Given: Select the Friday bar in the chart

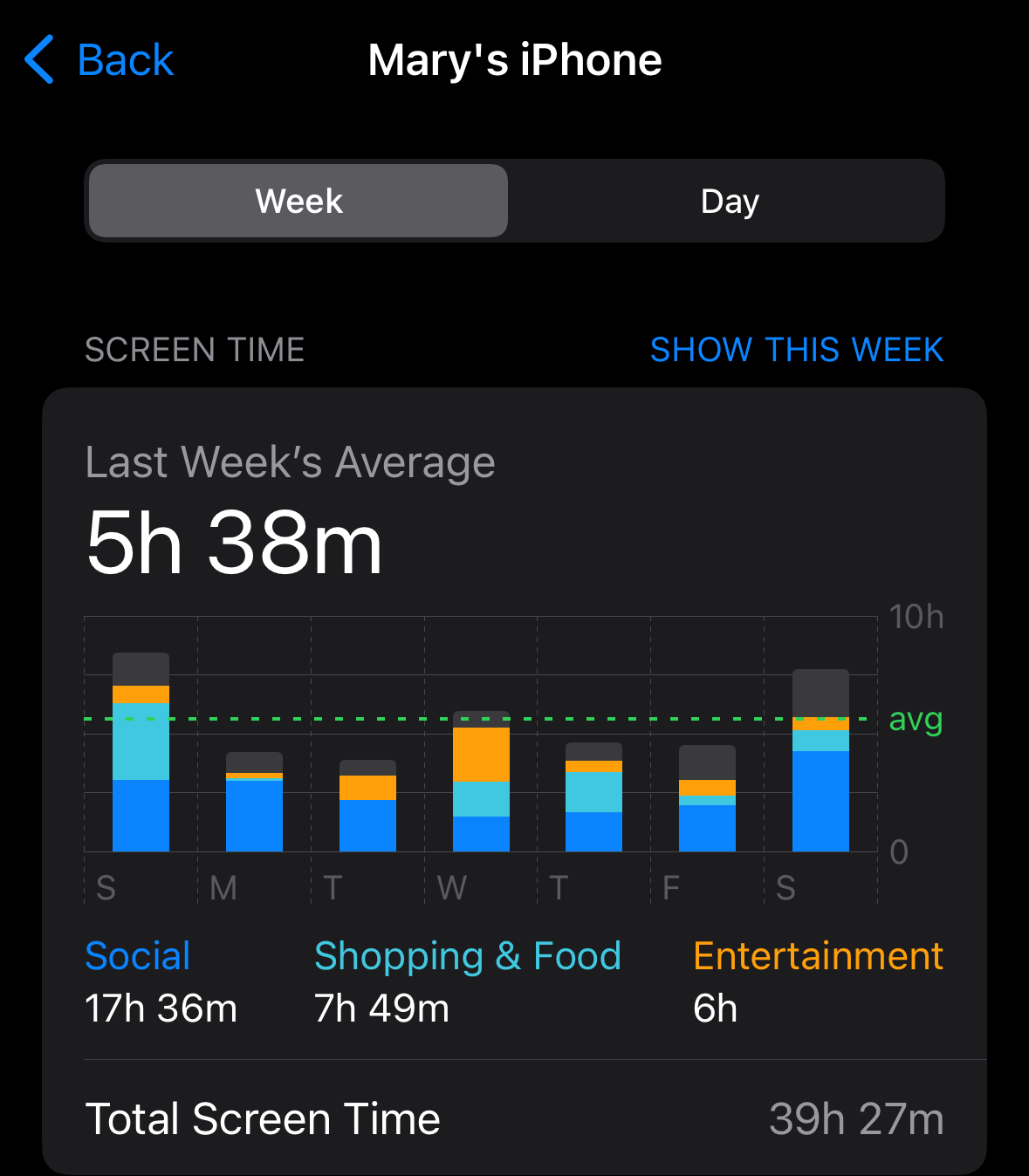Looking at the screenshot, I should [707, 798].
